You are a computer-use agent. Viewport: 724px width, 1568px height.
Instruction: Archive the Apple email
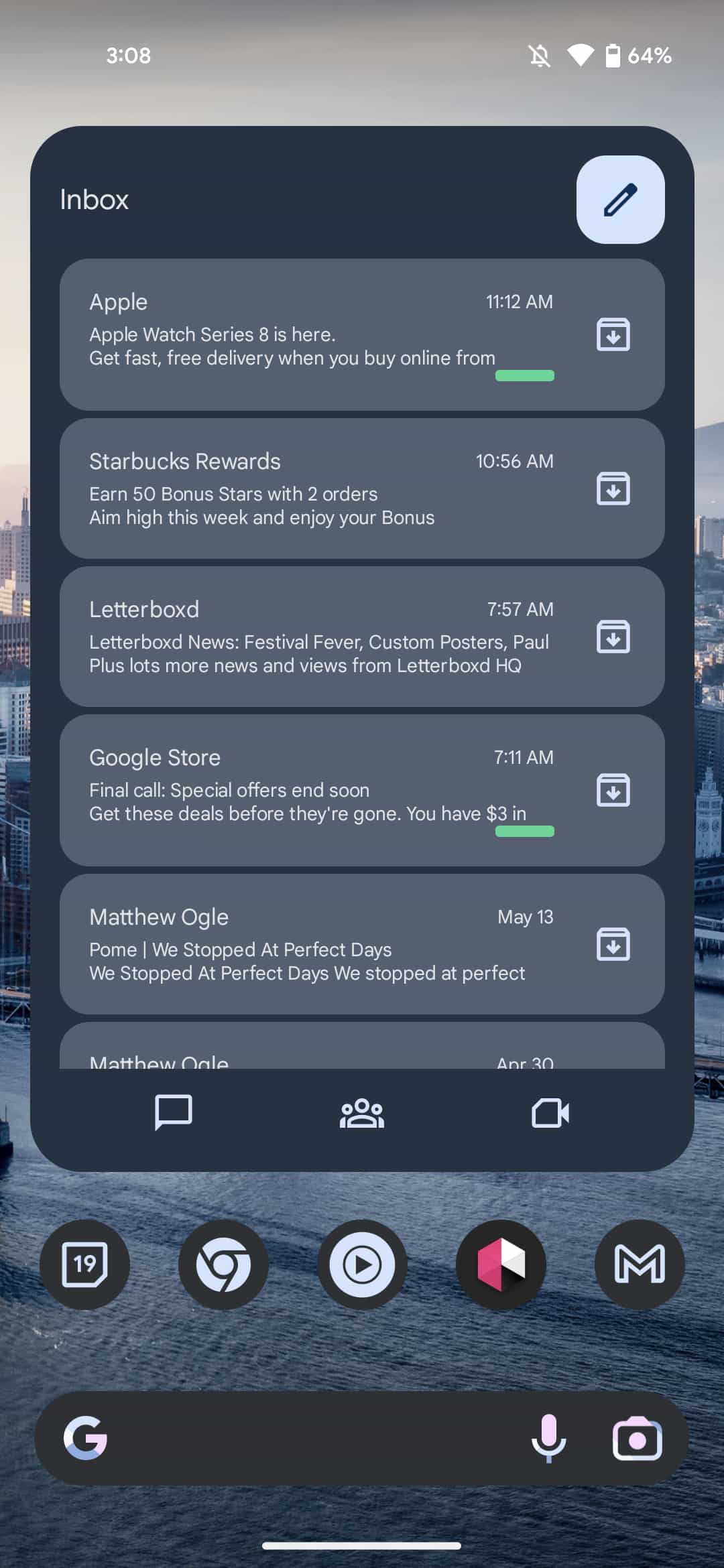click(613, 334)
